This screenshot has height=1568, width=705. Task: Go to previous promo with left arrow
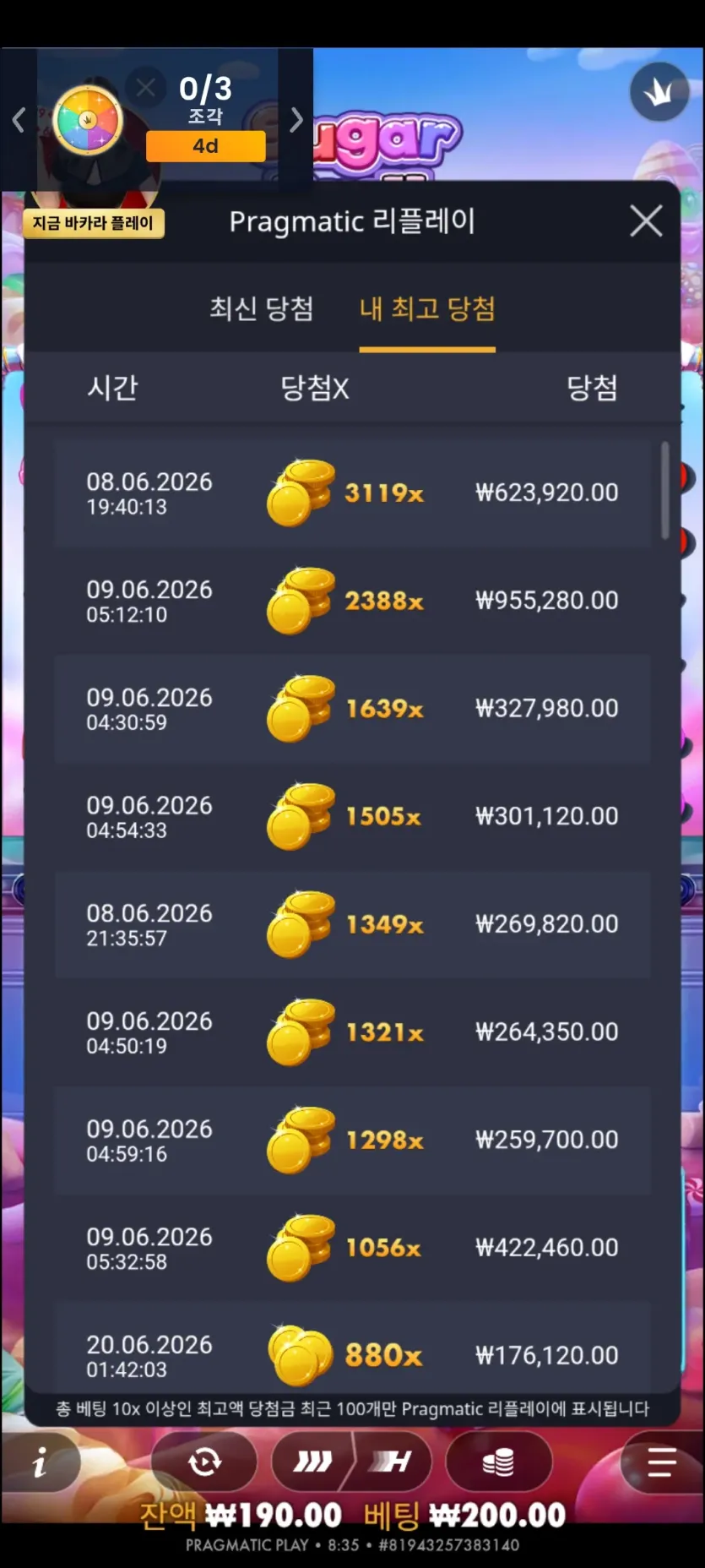click(x=19, y=120)
